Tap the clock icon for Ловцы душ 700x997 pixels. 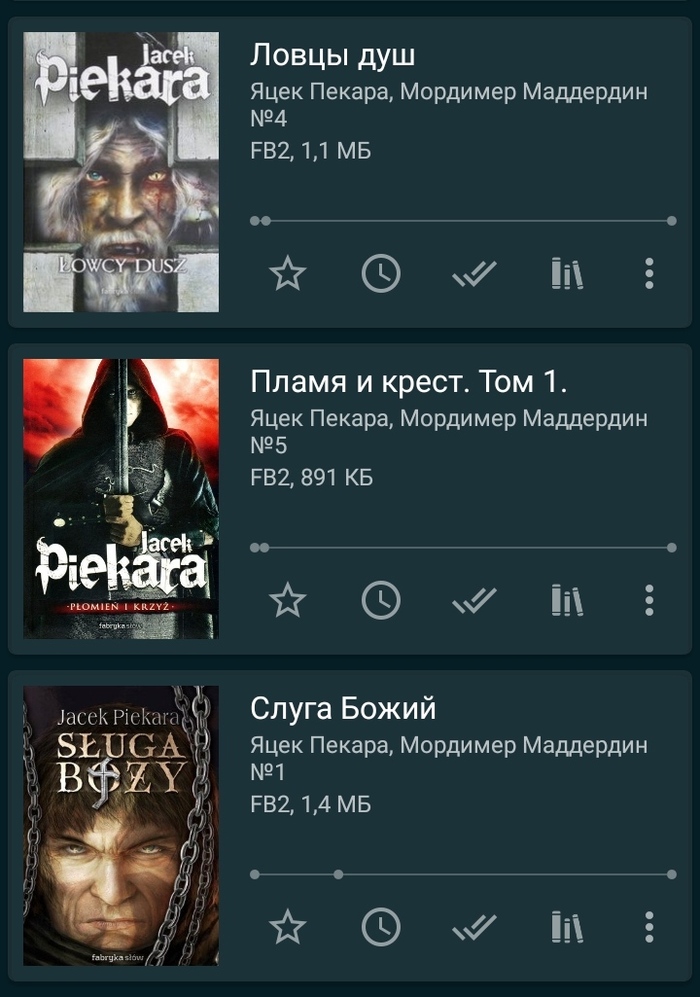380,273
